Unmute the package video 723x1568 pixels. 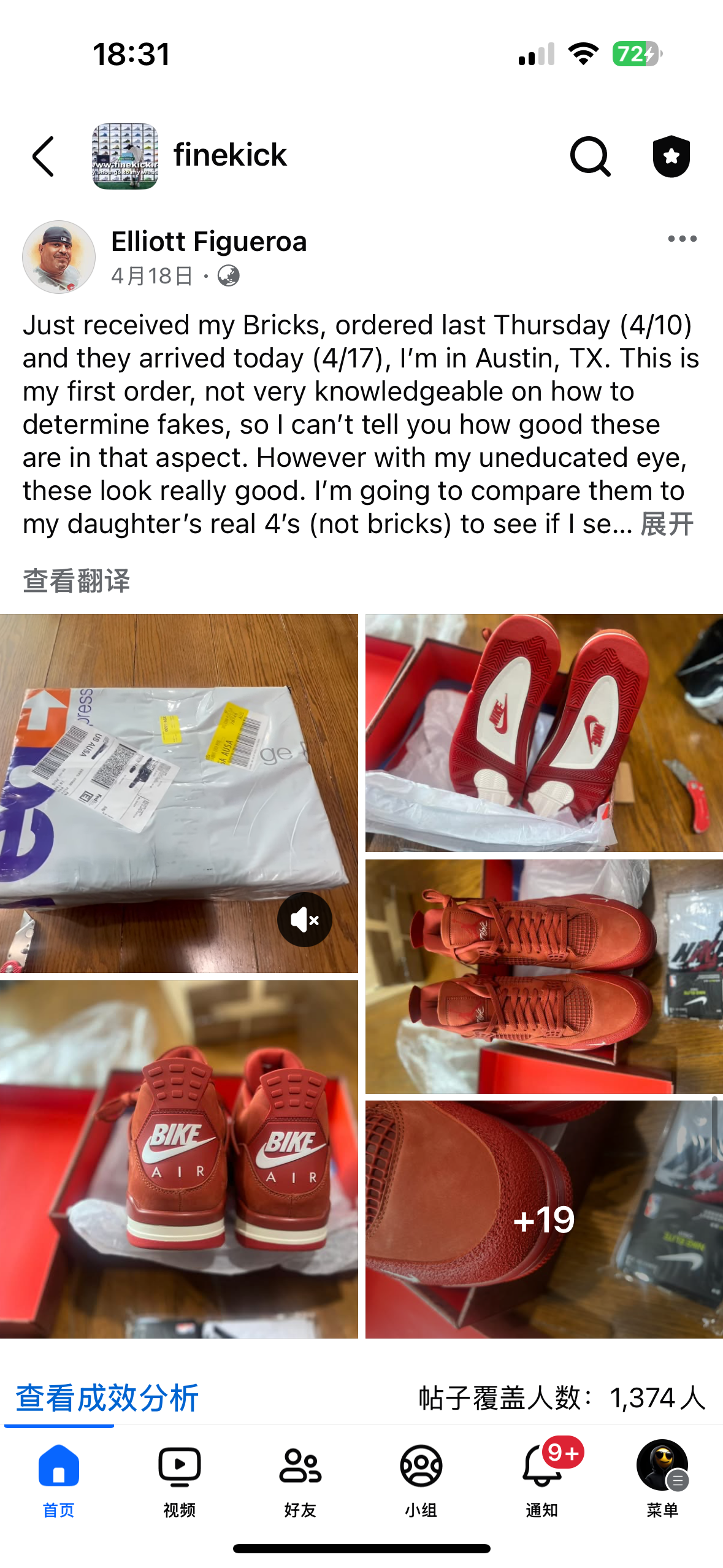(x=304, y=920)
